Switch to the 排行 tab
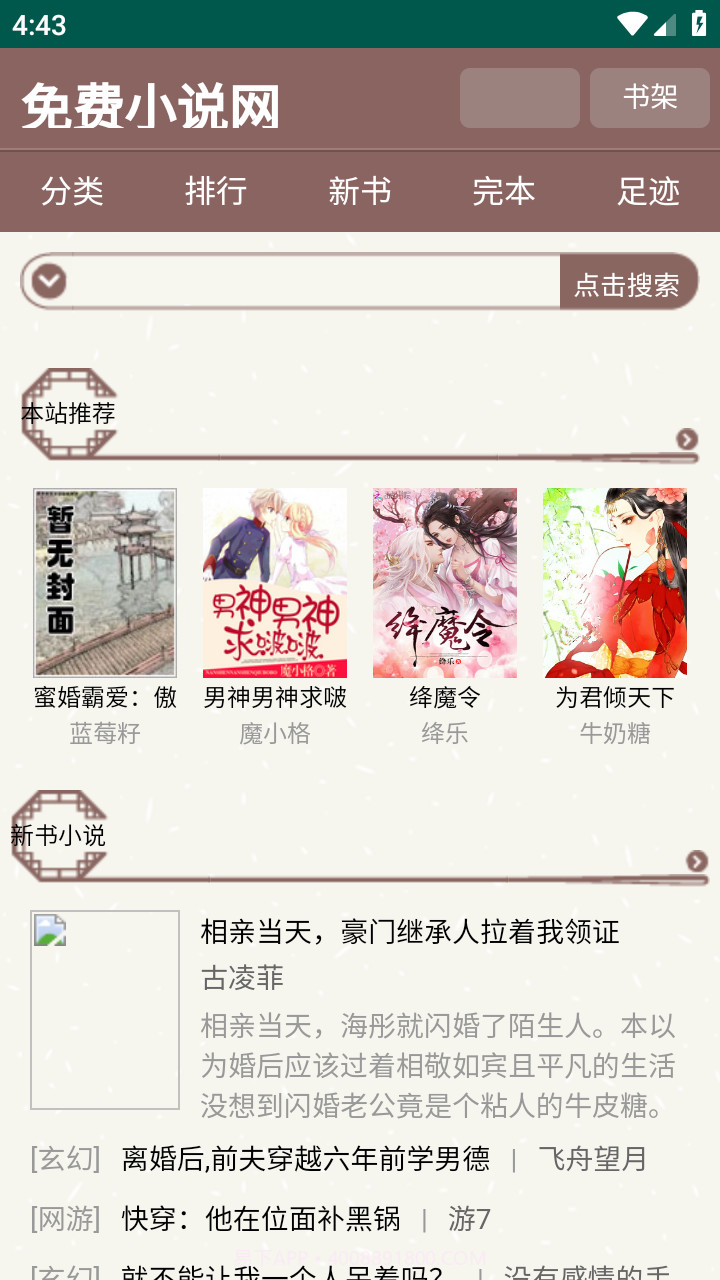This screenshot has width=720, height=1280. tap(218, 192)
